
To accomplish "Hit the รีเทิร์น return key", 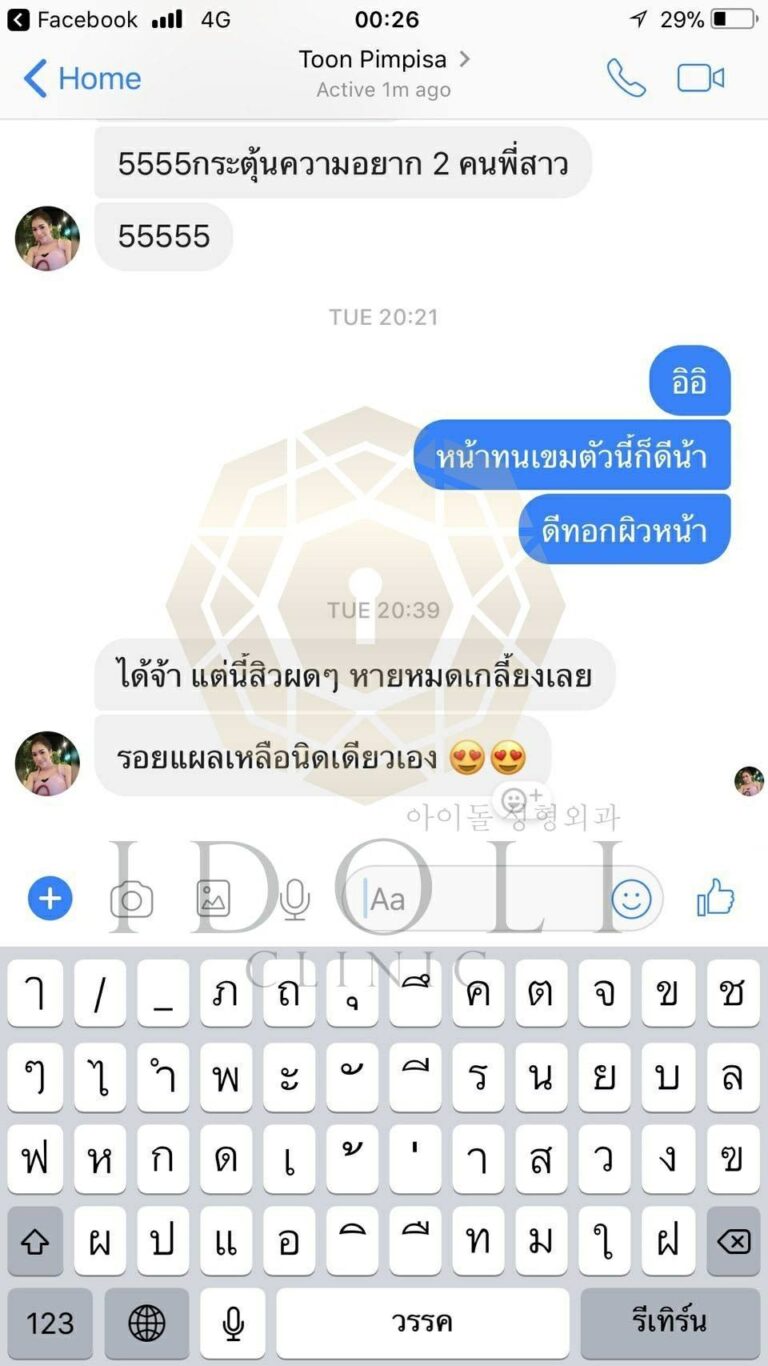I will tap(669, 1324).
